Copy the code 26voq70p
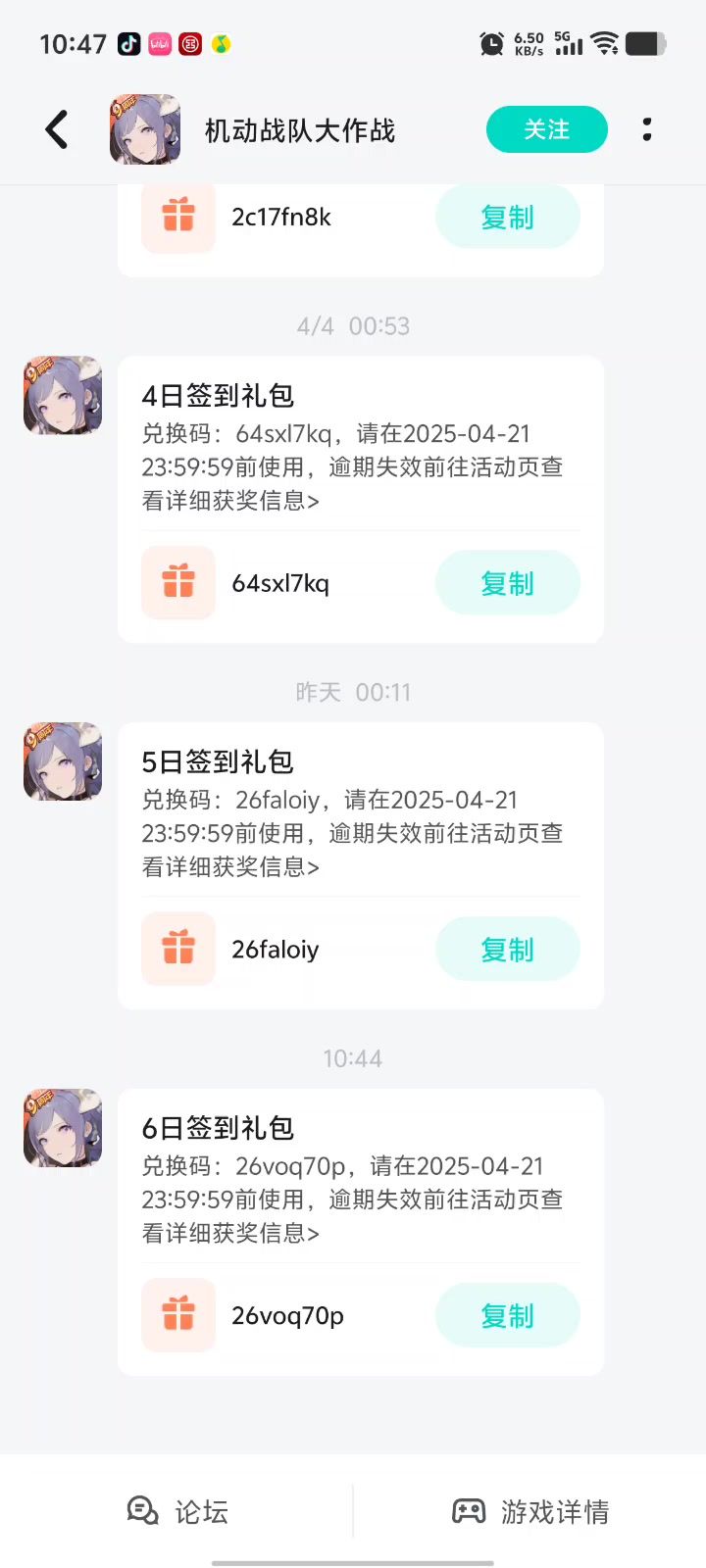This screenshot has height=1568, width=706. [507, 1315]
